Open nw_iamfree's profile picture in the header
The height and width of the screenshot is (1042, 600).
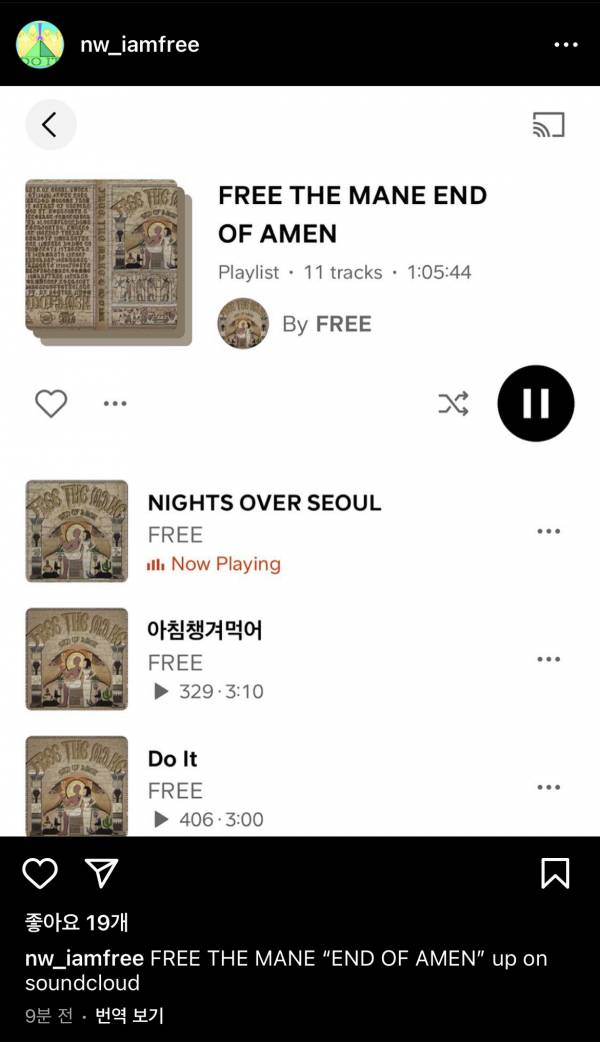pos(40,45)
